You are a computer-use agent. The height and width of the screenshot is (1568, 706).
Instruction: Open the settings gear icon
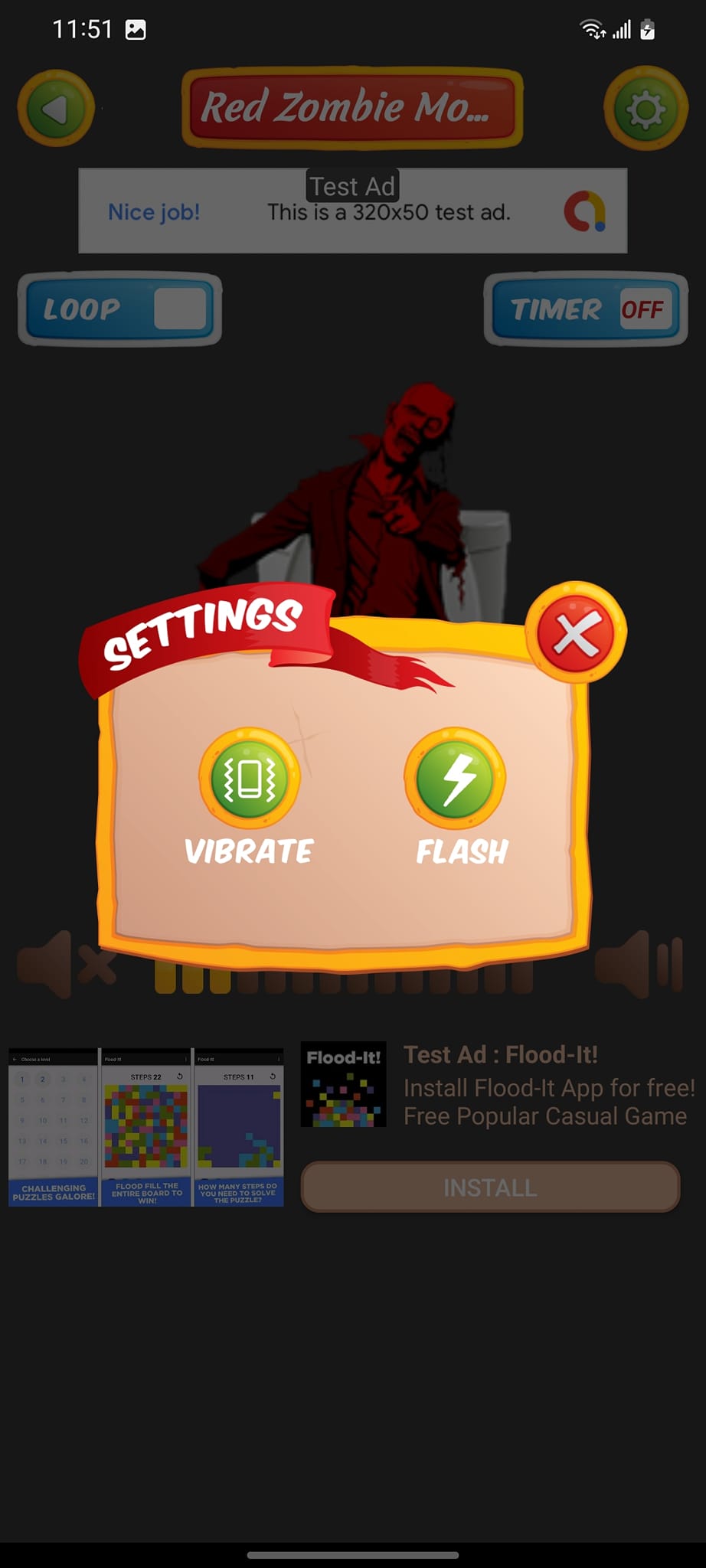646,109
